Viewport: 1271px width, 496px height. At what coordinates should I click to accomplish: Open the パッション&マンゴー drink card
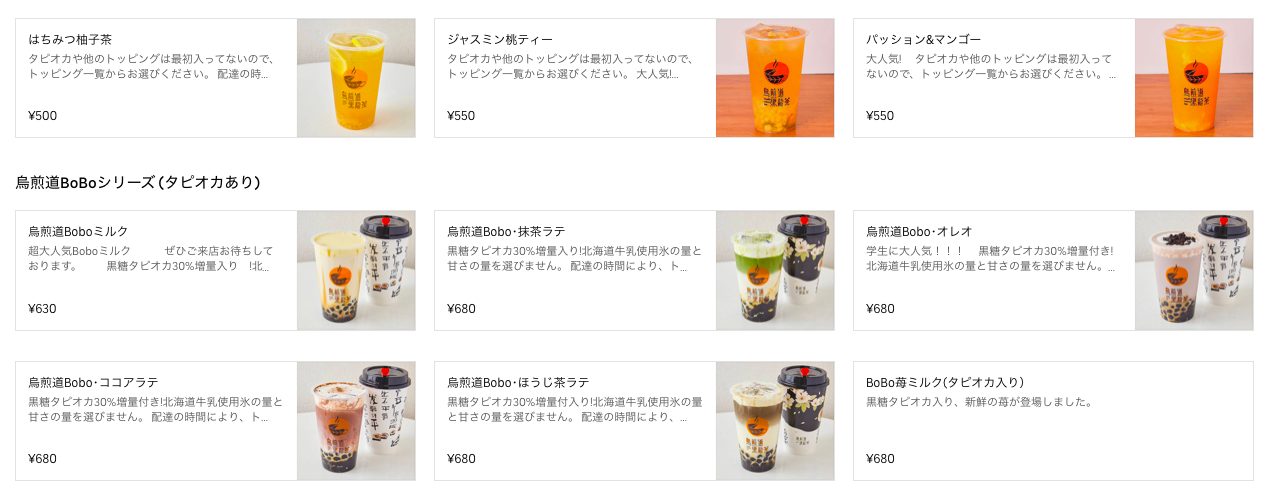(1053, 78)
